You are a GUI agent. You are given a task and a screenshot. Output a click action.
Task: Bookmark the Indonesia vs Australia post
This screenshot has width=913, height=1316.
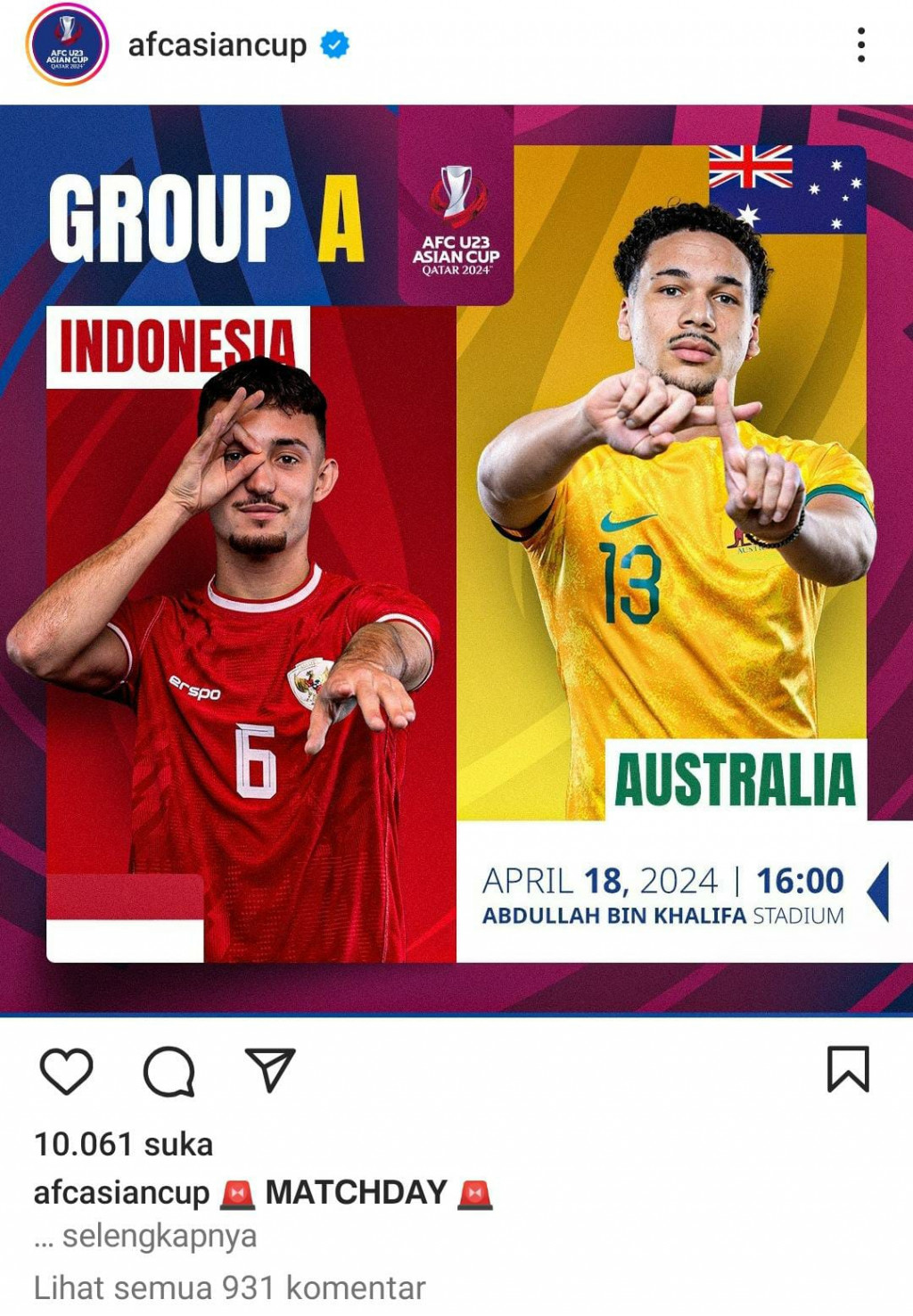[847, 1069]
